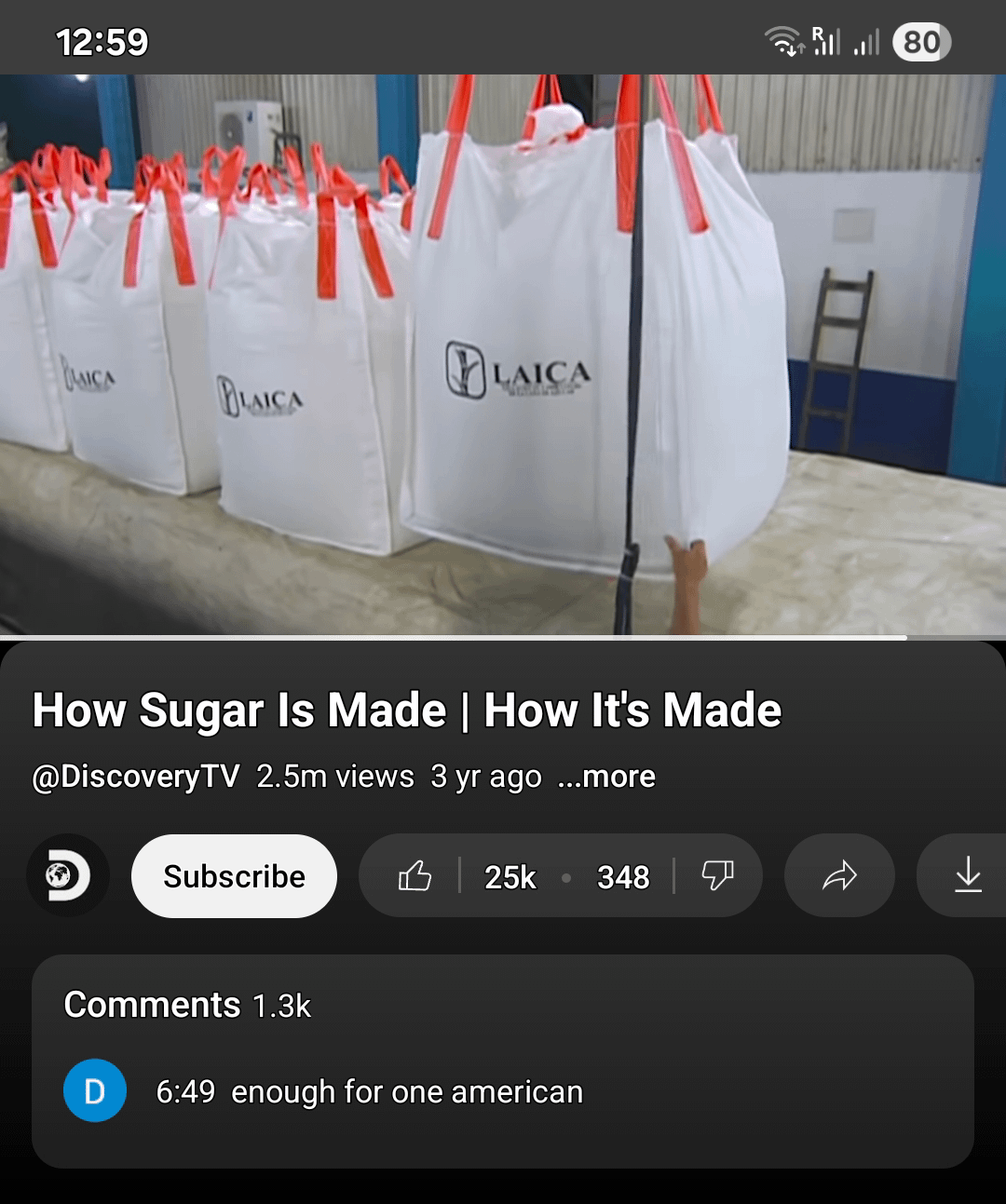Tap the video player to show controls

[503, 354]
